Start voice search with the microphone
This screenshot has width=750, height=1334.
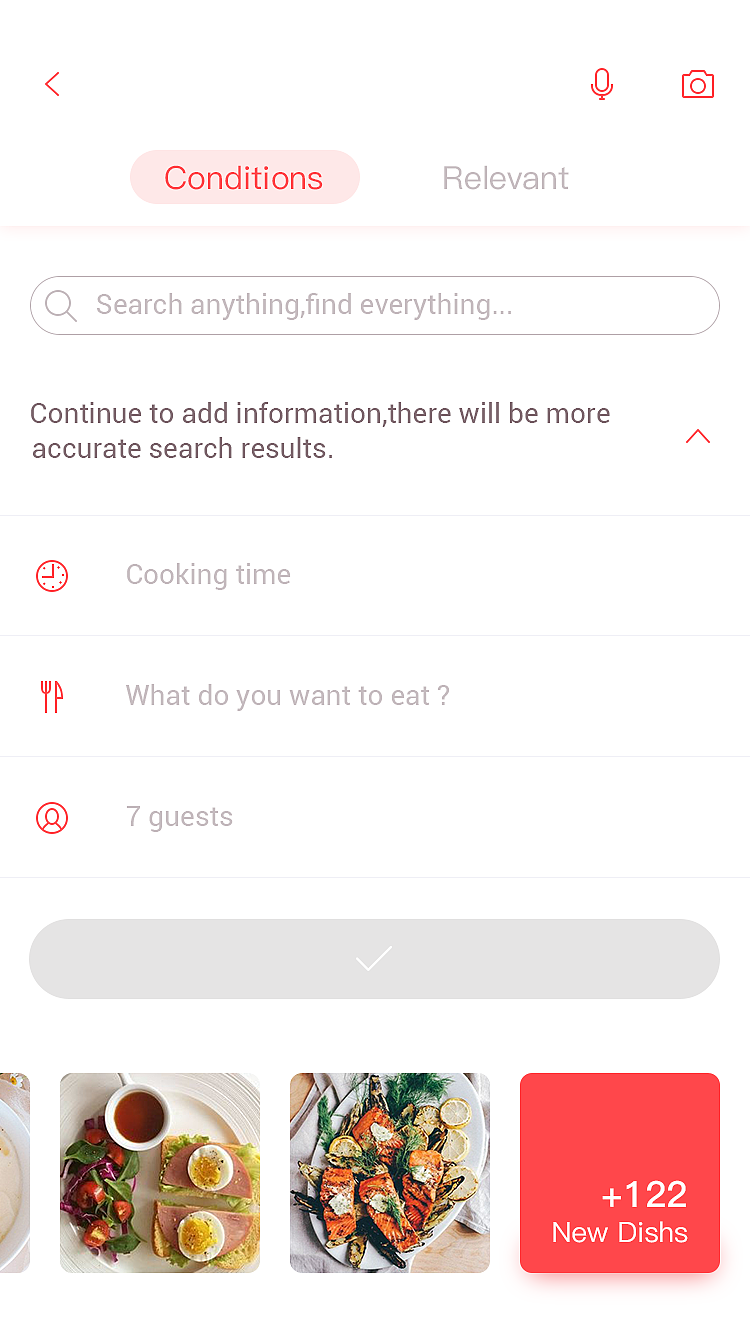(x=601, y=84)
